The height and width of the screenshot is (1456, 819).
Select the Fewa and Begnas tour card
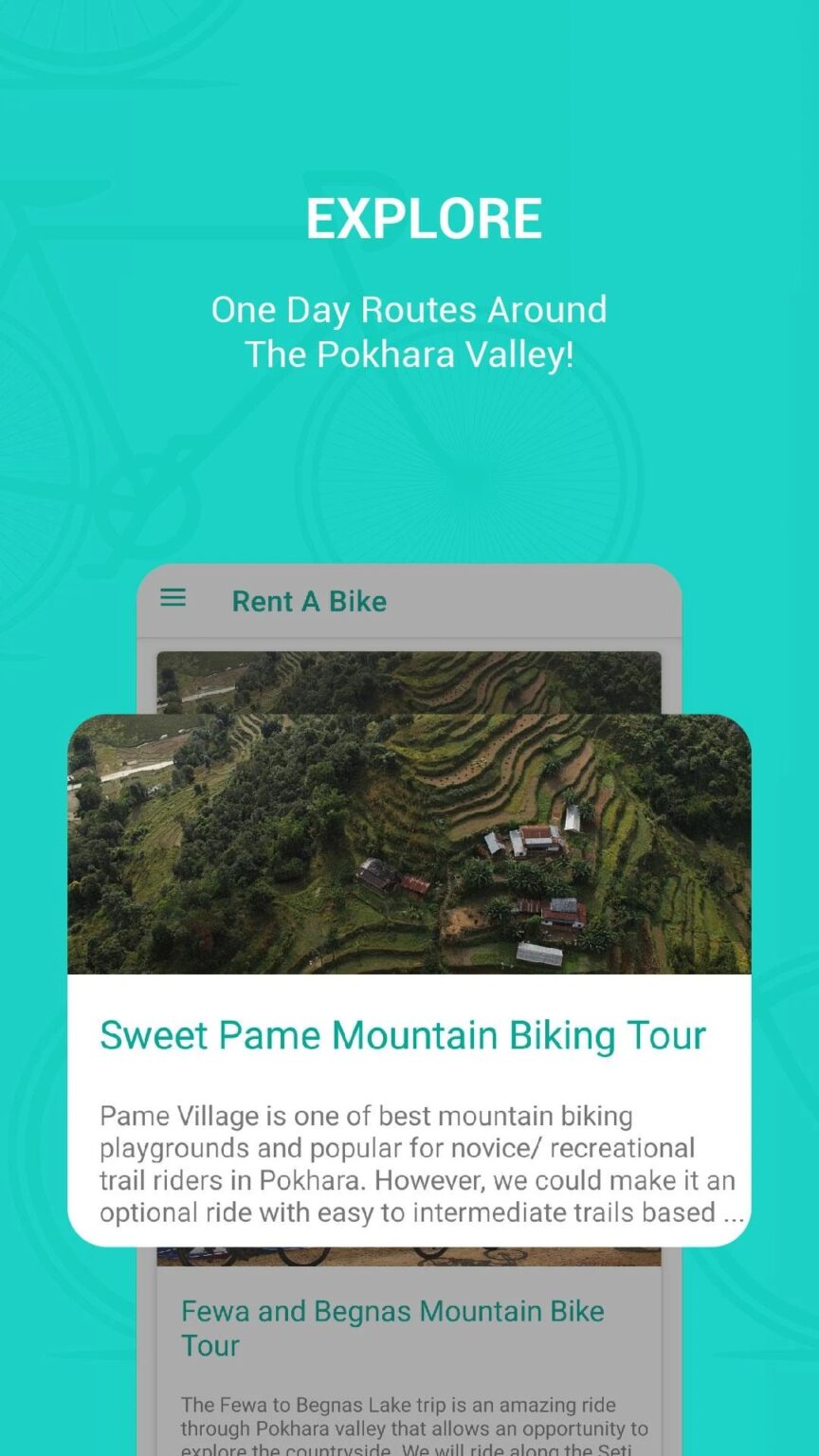pyautogui.click(x=409, y=1346)
